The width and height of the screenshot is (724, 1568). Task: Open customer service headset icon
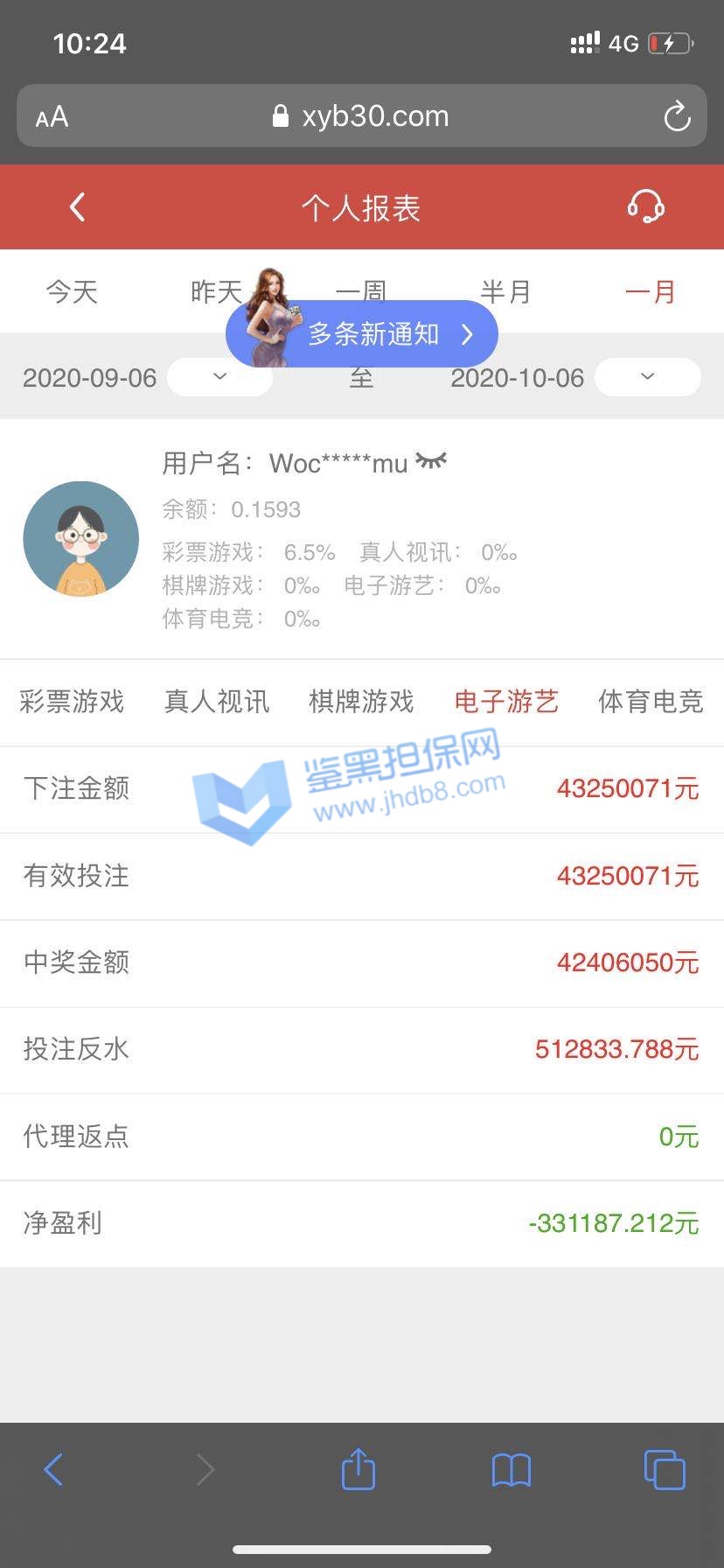645,207
